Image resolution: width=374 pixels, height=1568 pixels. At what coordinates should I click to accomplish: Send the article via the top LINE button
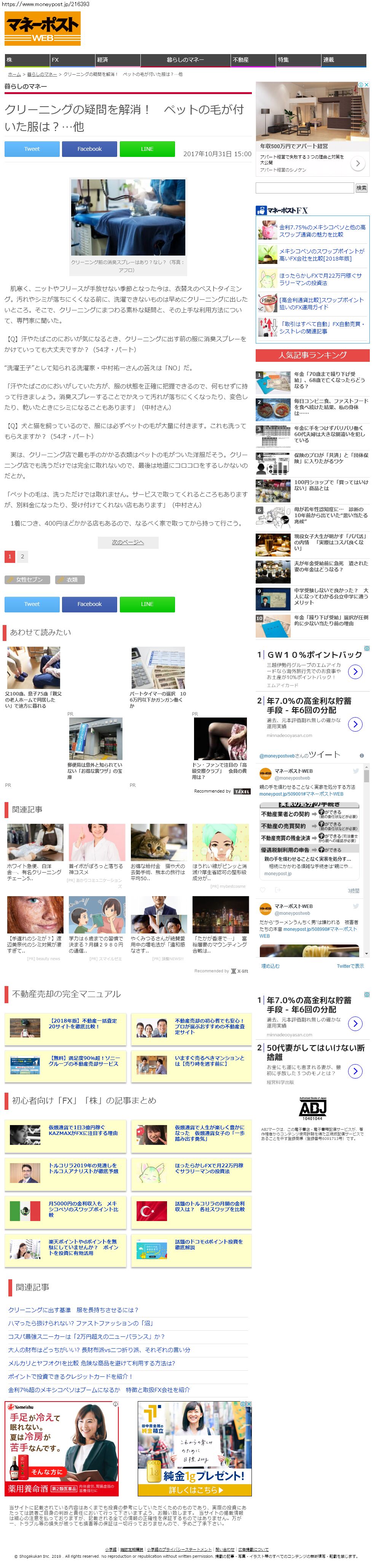(x=146, y=149)
